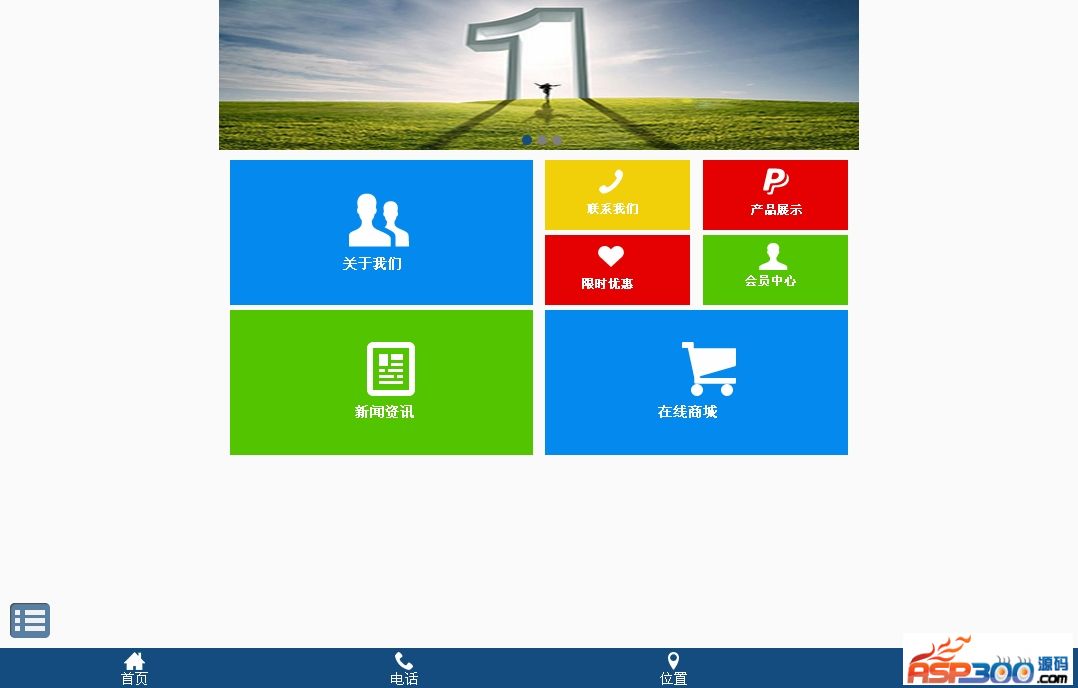Open the 关于我们 tile
1078x688 pixels.
point(381,232)
